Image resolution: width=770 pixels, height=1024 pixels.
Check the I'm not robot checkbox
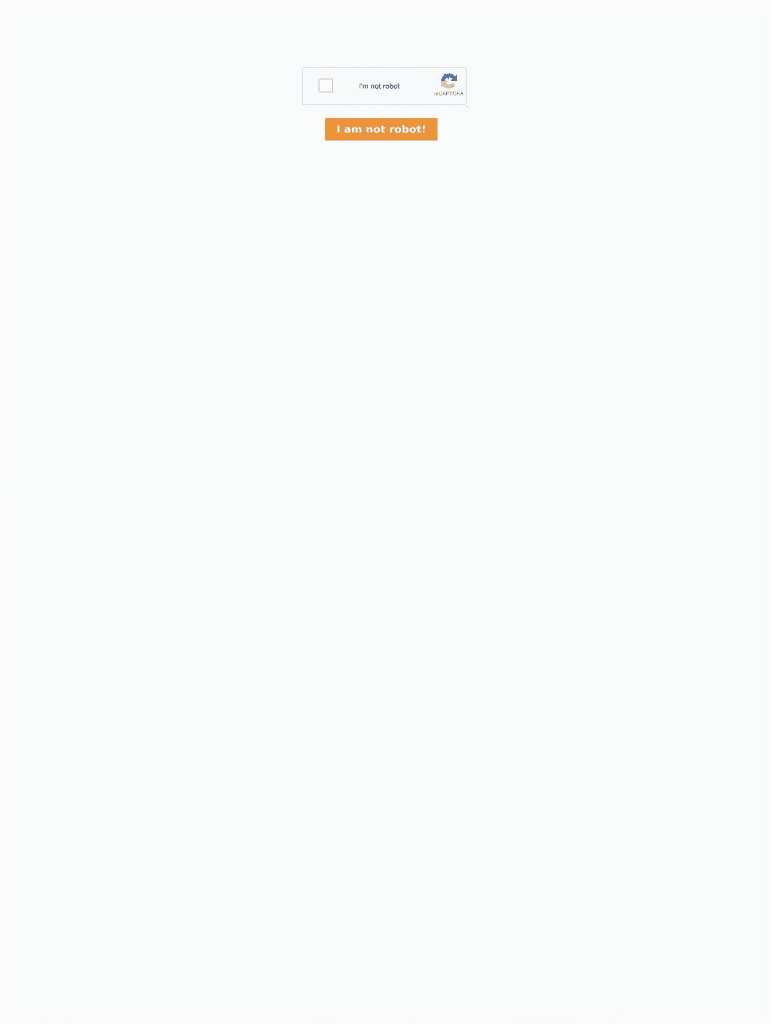(x=325, y=86)
